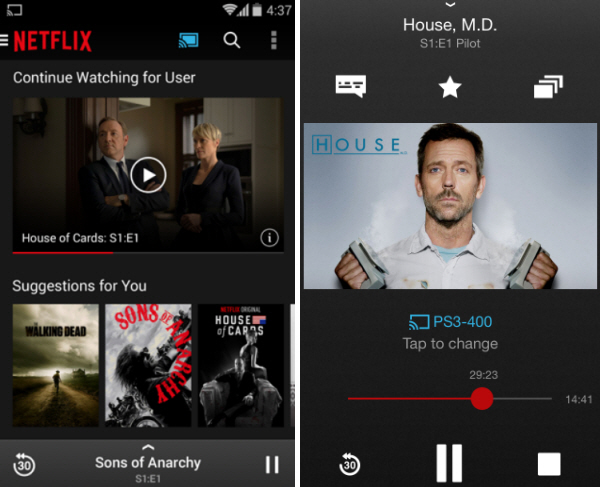Pause Sons of Anarchy in the mini player
Image resolution: width=600 pixels, height=487 pixels.
click(x=272, y=464)
